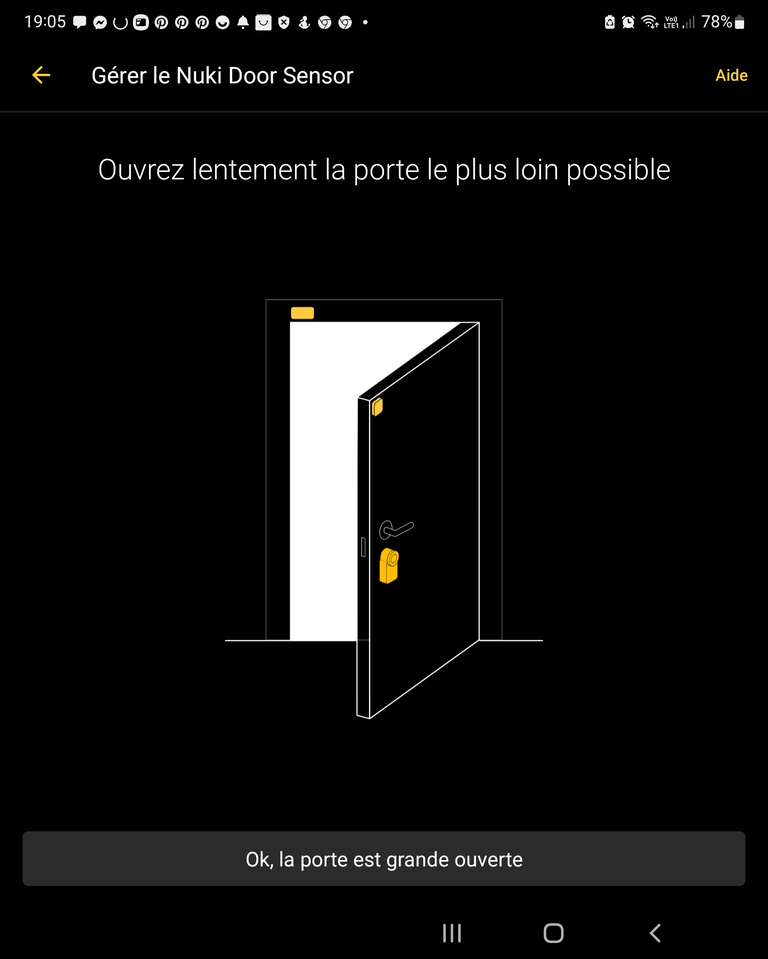Open recent apps from the navigation bar
Image resolution: width=768 pixels, height=959 pixels.
(x=452, y=933)
